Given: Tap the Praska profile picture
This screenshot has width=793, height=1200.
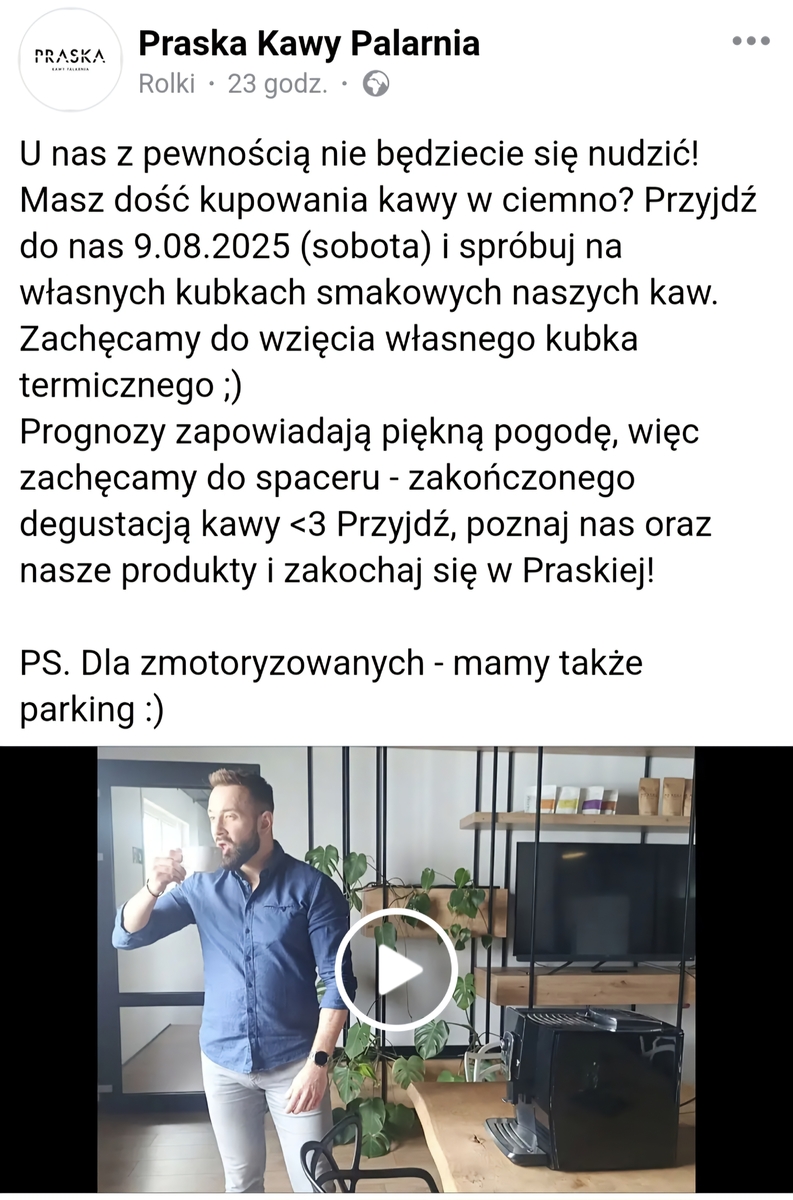Looking at the screenshot, I should (x=69, y=58).
